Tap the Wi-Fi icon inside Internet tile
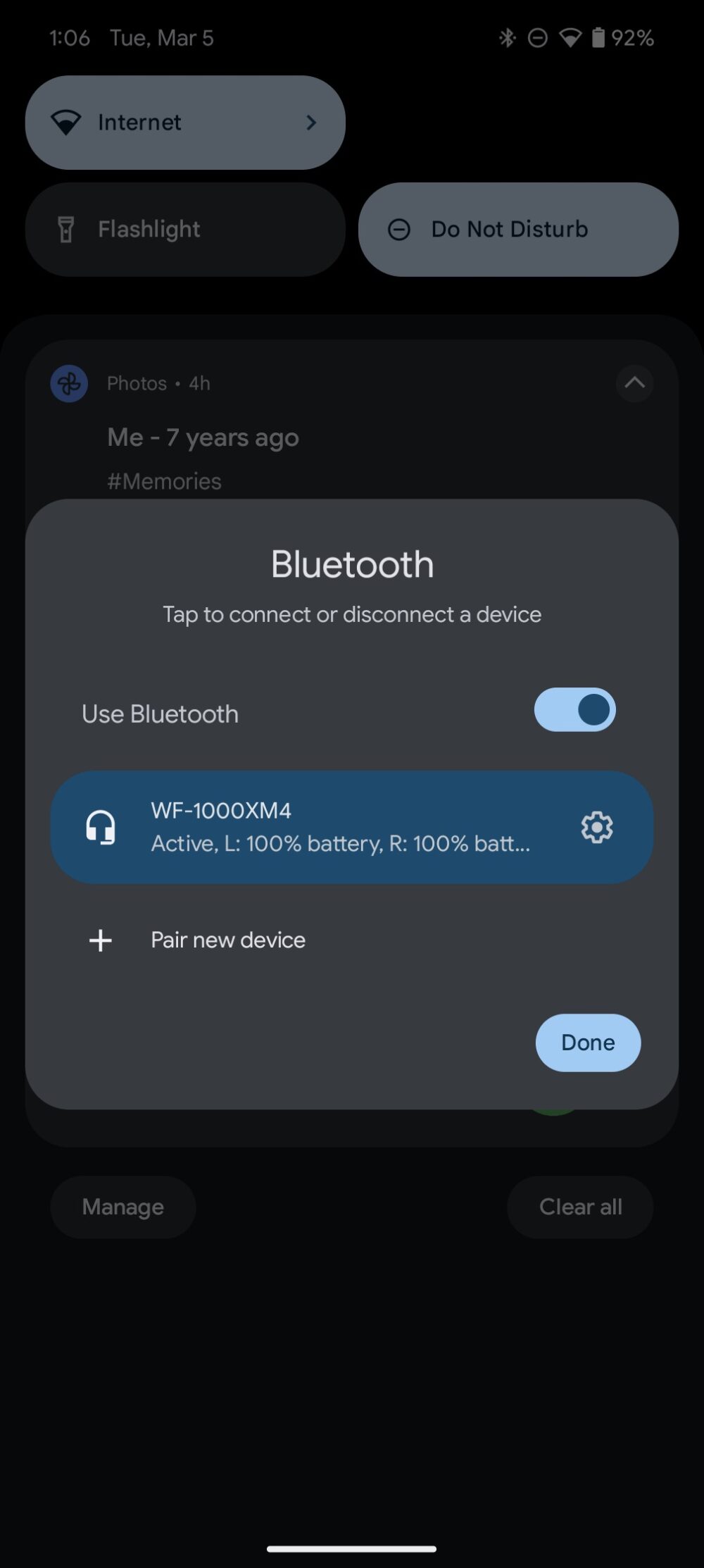This screenshot has width=704, height=1568. 67,122
